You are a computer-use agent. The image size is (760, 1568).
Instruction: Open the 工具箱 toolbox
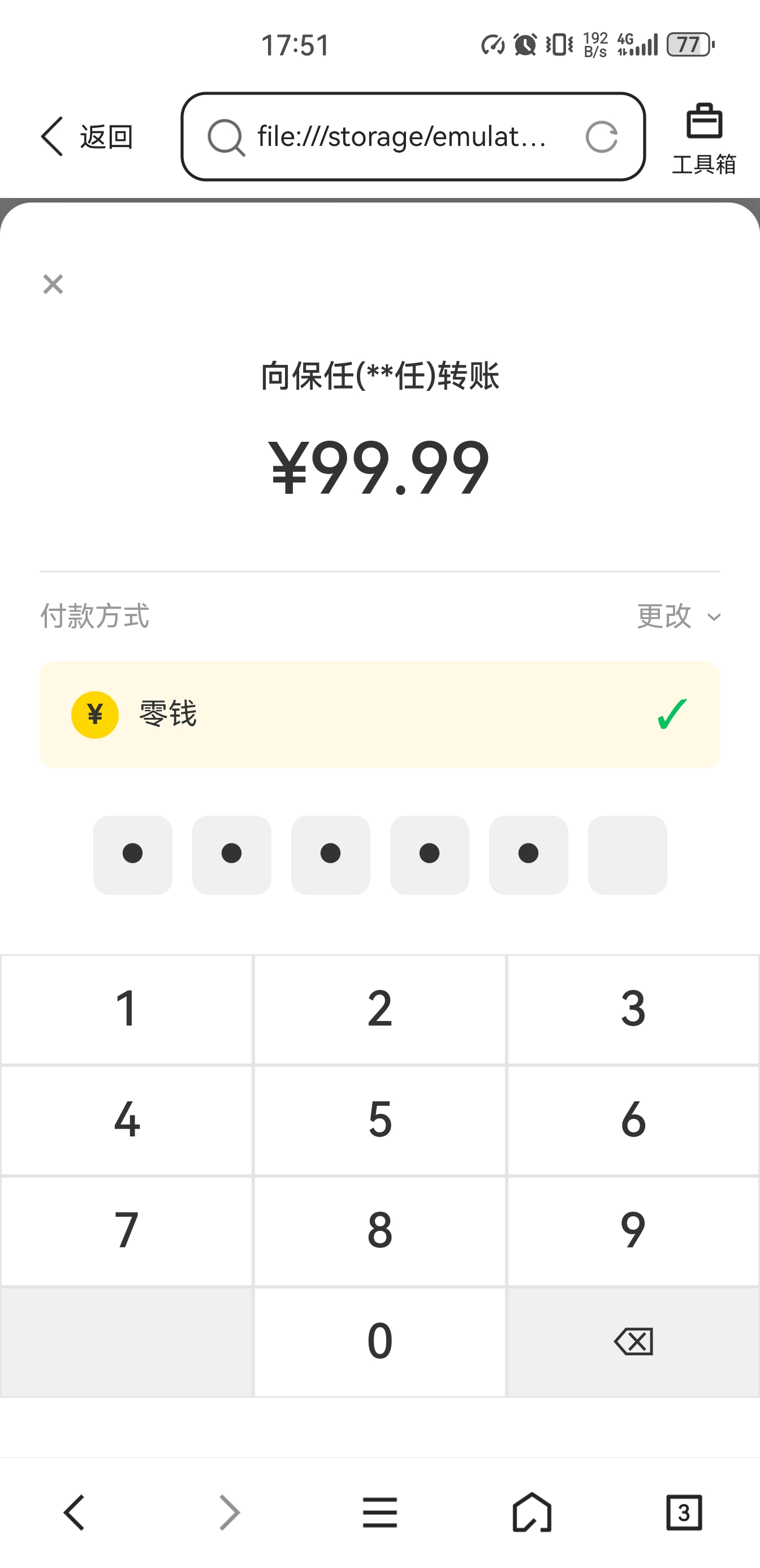click(703, 135)
